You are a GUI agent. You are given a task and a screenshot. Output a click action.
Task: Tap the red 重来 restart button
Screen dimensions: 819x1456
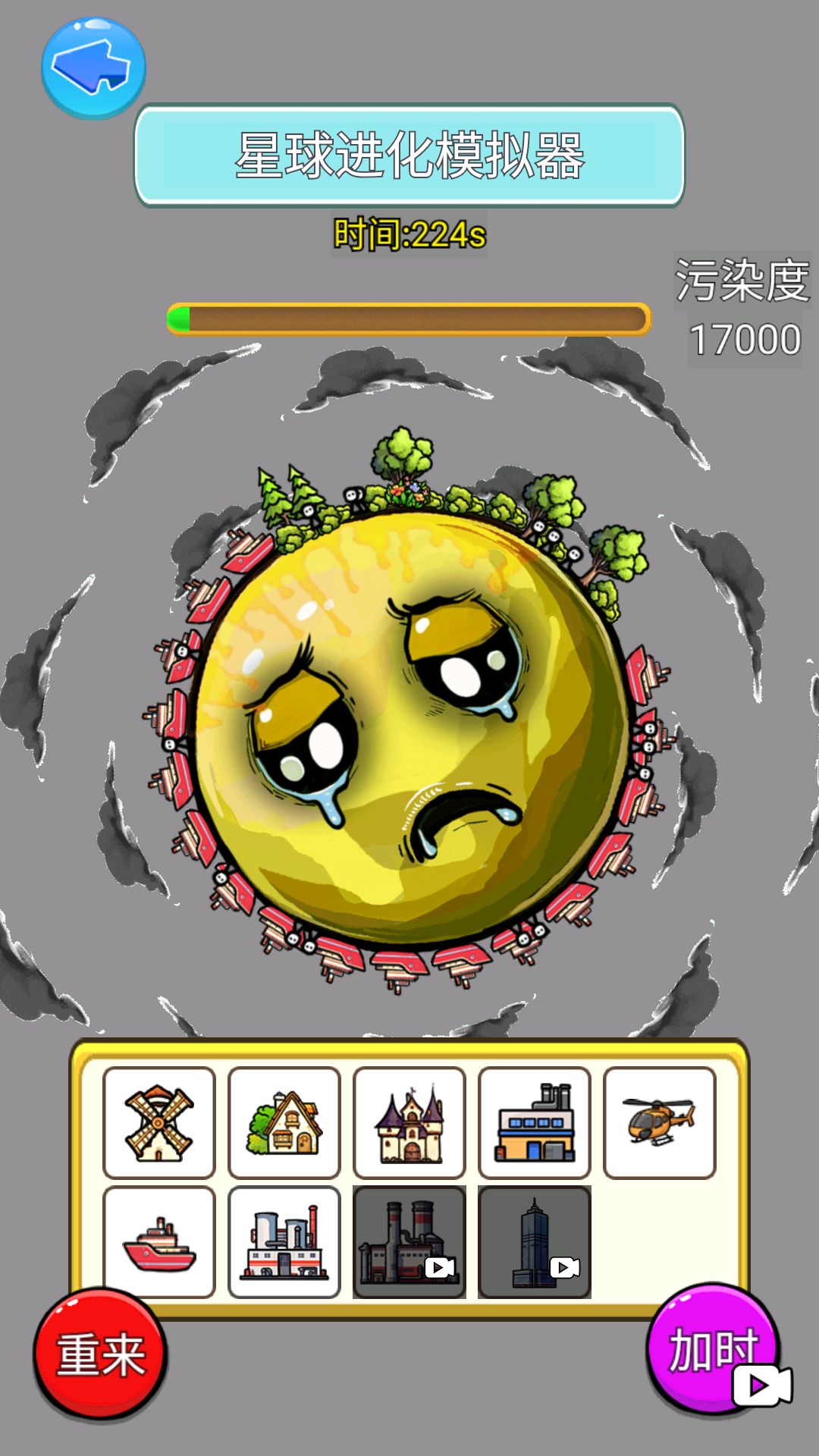click(x=101, y=1354)
